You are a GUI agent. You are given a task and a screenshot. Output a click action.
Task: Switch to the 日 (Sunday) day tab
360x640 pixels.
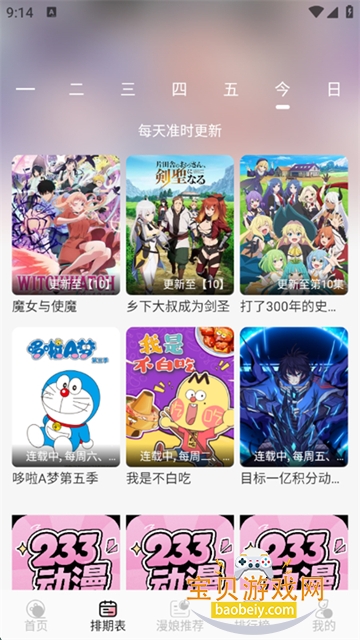[334, 89]
